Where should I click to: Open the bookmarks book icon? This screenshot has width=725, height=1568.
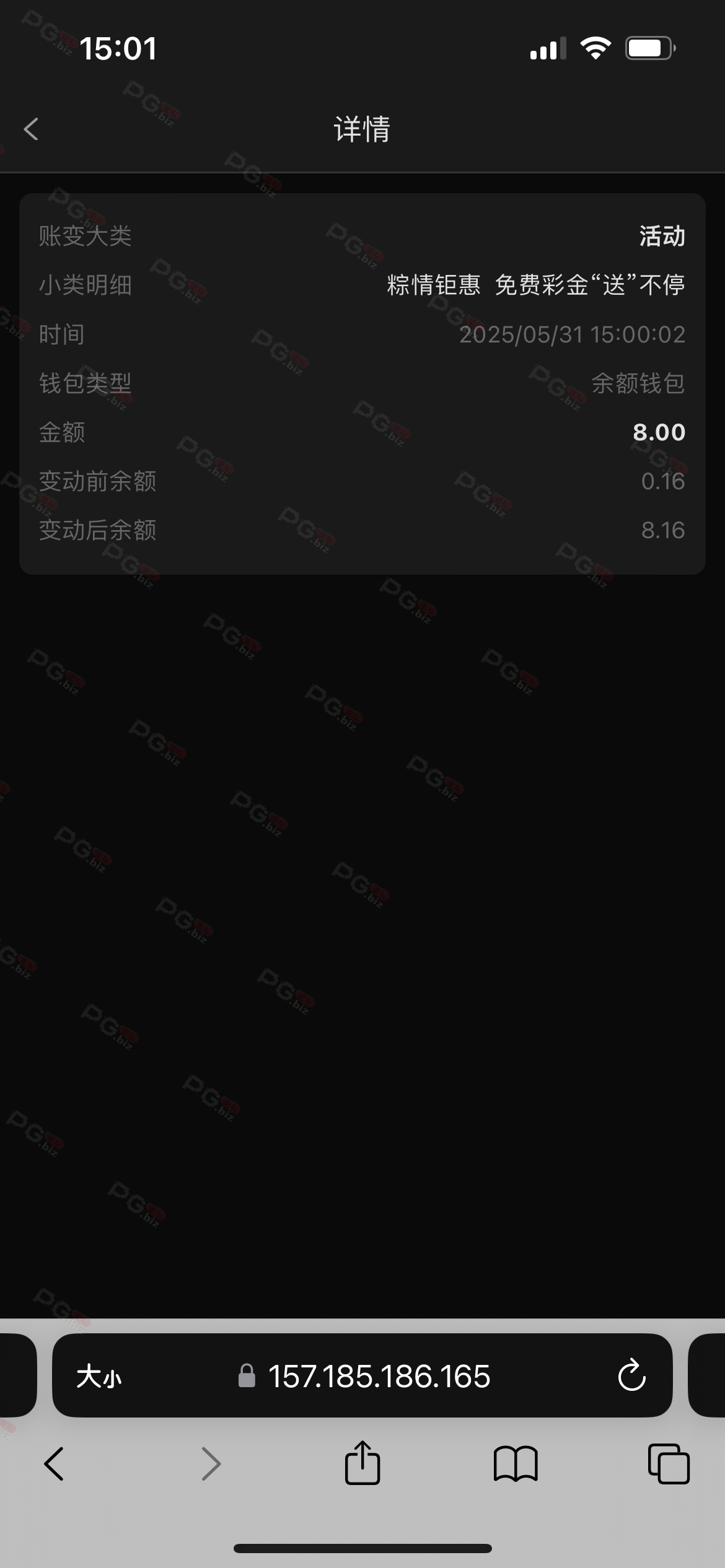pos(516,1464)
